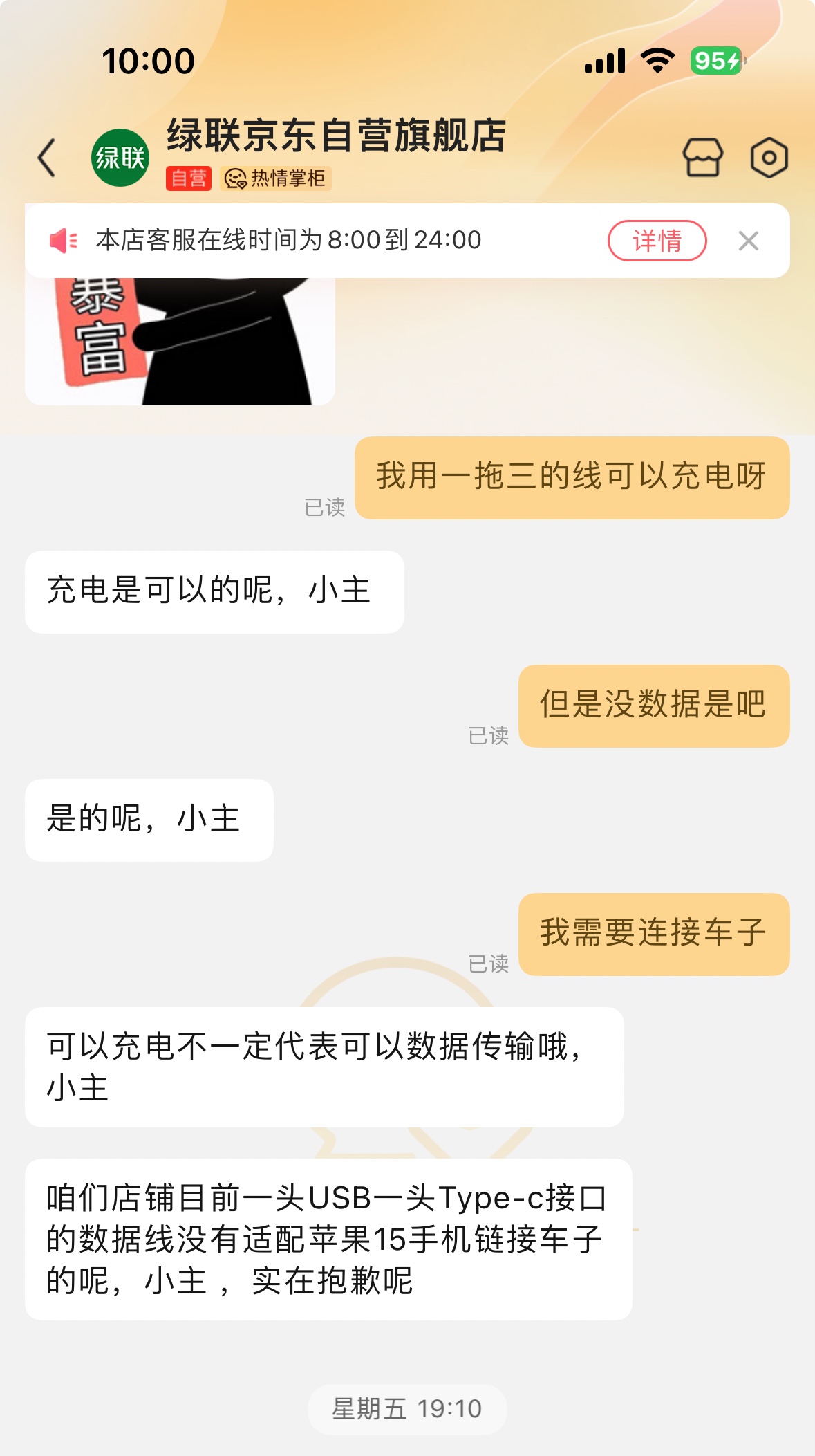Dismiss the service hours notice
Screen dimensions: 815x1456
(x=748, y=241)
